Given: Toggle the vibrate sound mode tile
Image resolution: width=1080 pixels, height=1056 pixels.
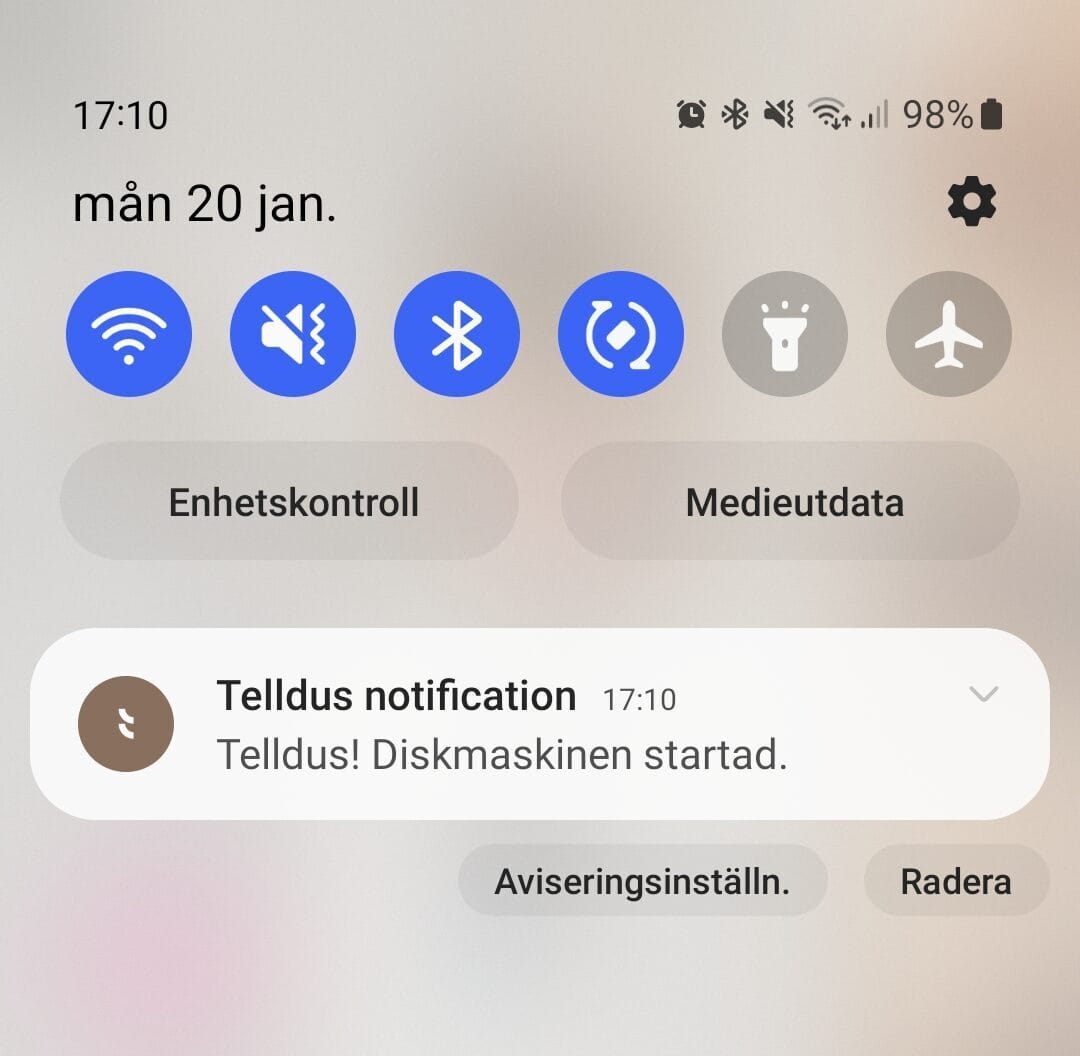Looking at the screenshot, I should click(x=292, y=334).
